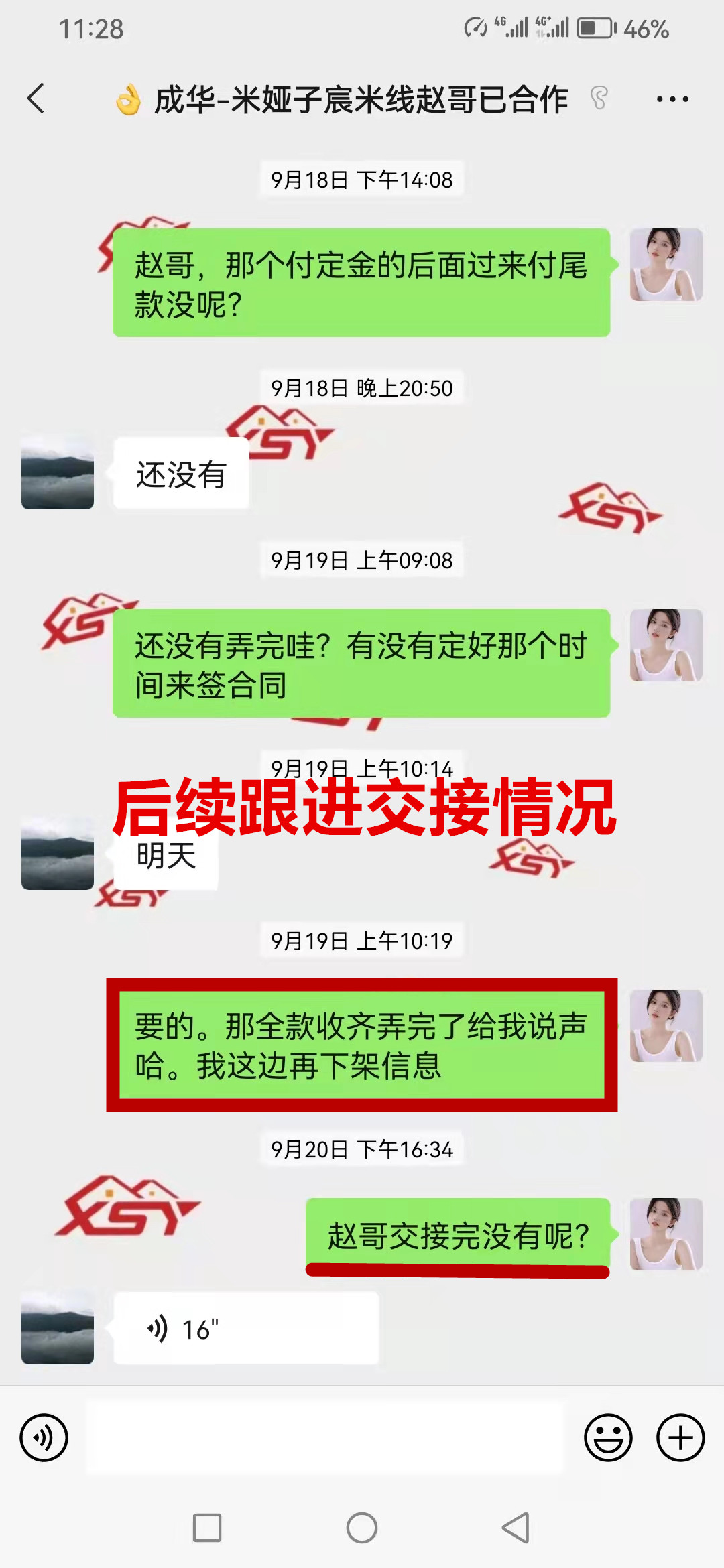Viewport: 724px width, 1568px height.
Task: Switch to voice input mode
Action: pos(44,1437)
